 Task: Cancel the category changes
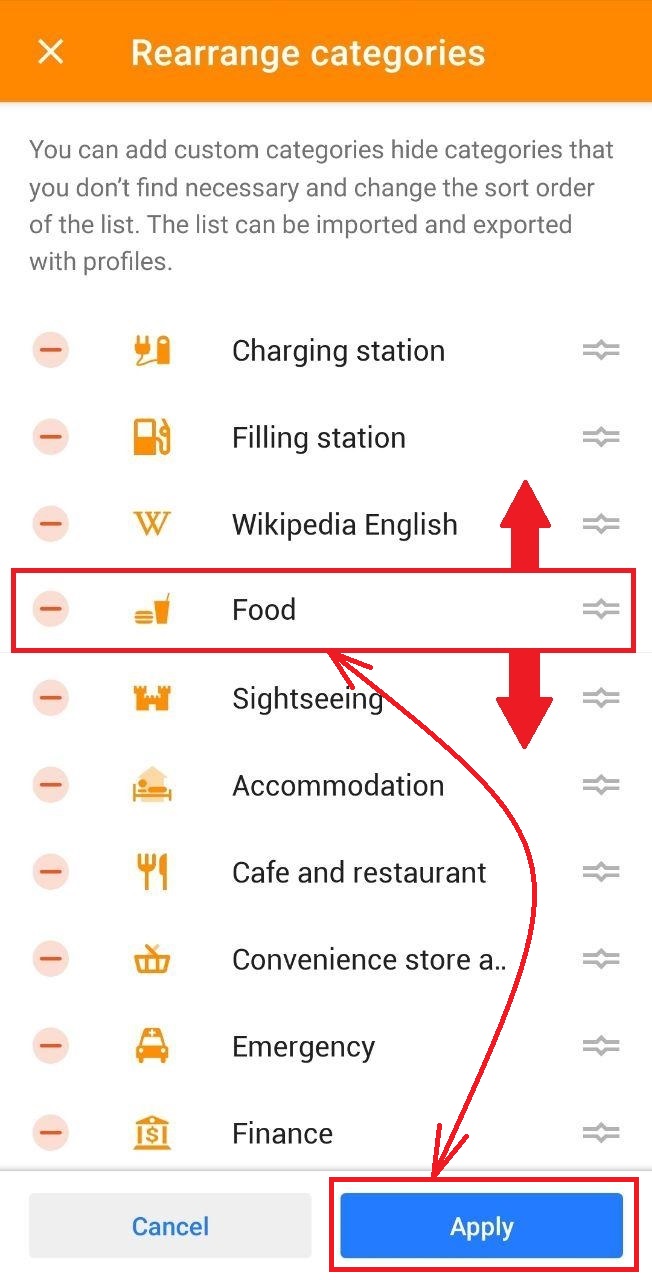pyautogui.click(x=170, y=1226)
